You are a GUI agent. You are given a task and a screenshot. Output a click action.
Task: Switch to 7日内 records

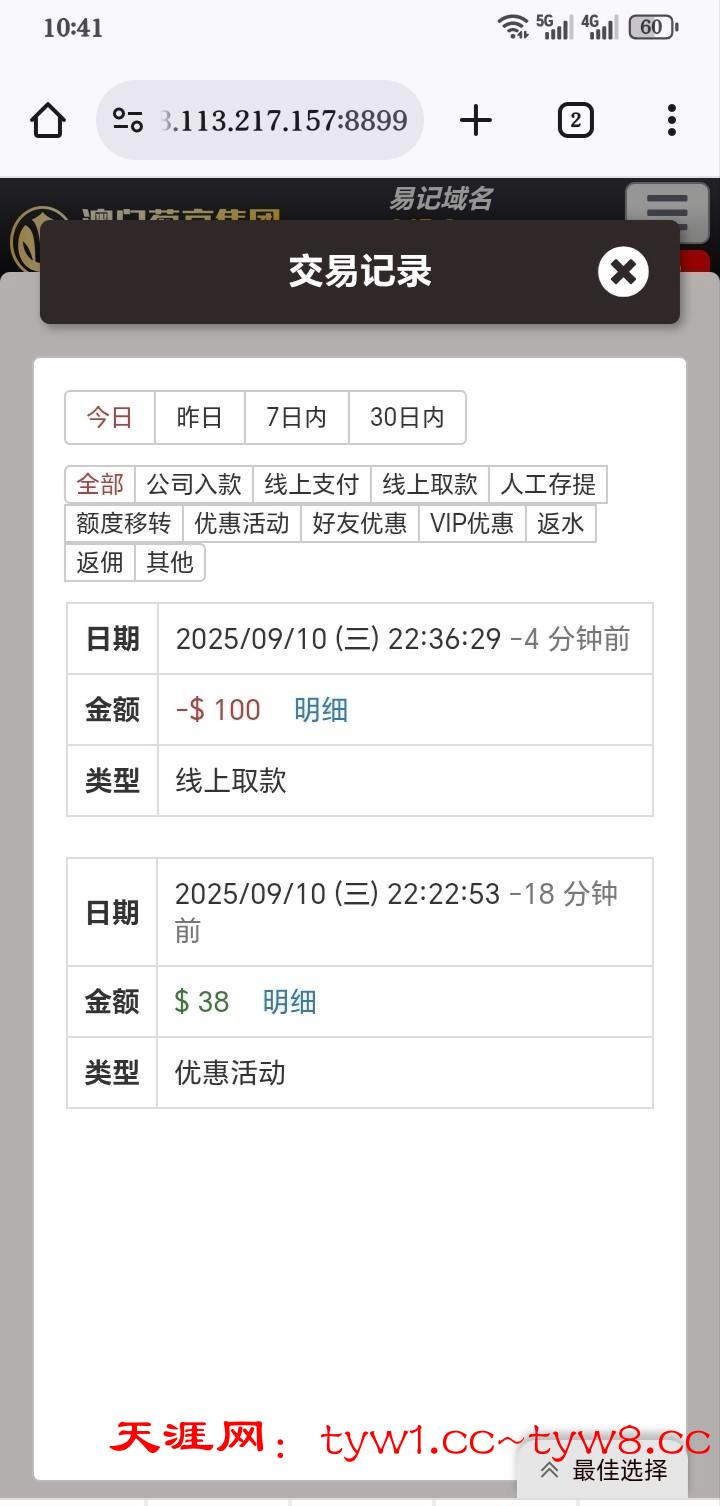(296, 417)
